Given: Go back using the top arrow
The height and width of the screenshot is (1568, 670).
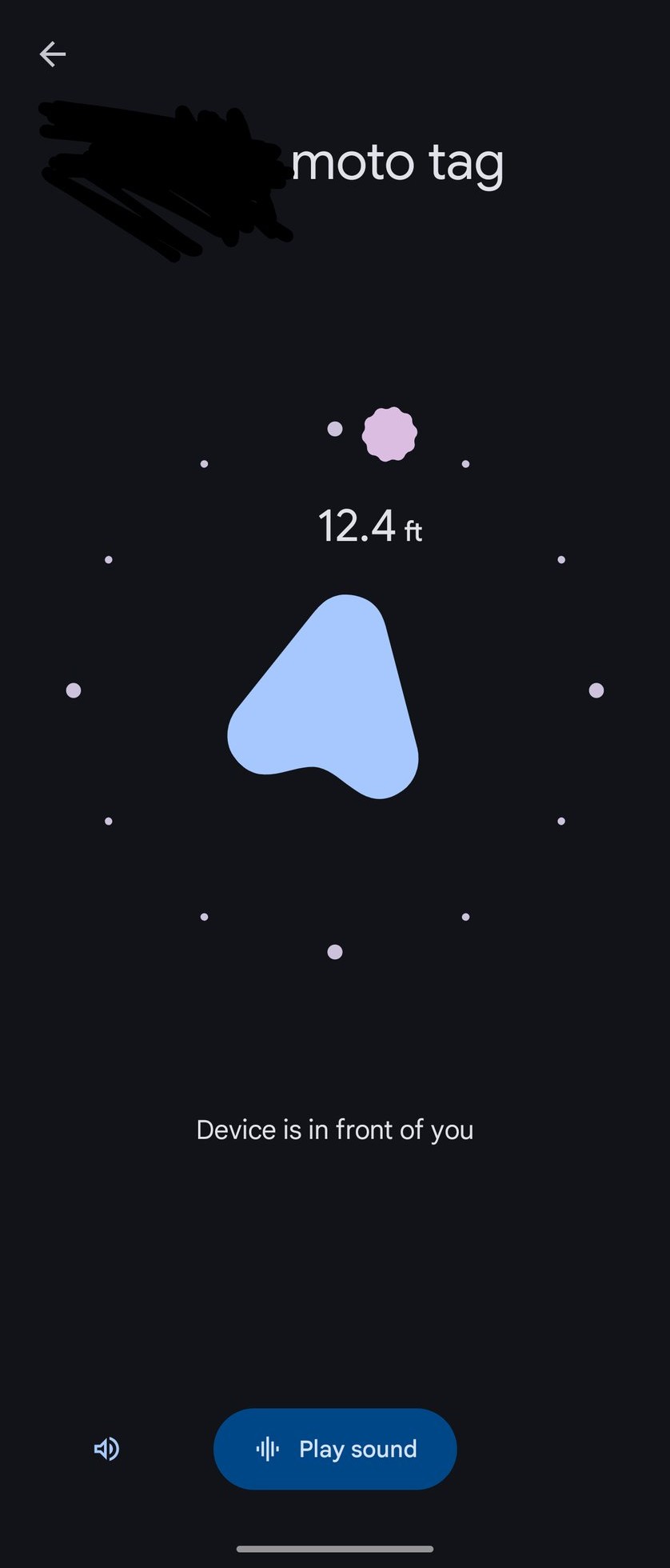Looking at the screenshot, I should tap(53, 54).
